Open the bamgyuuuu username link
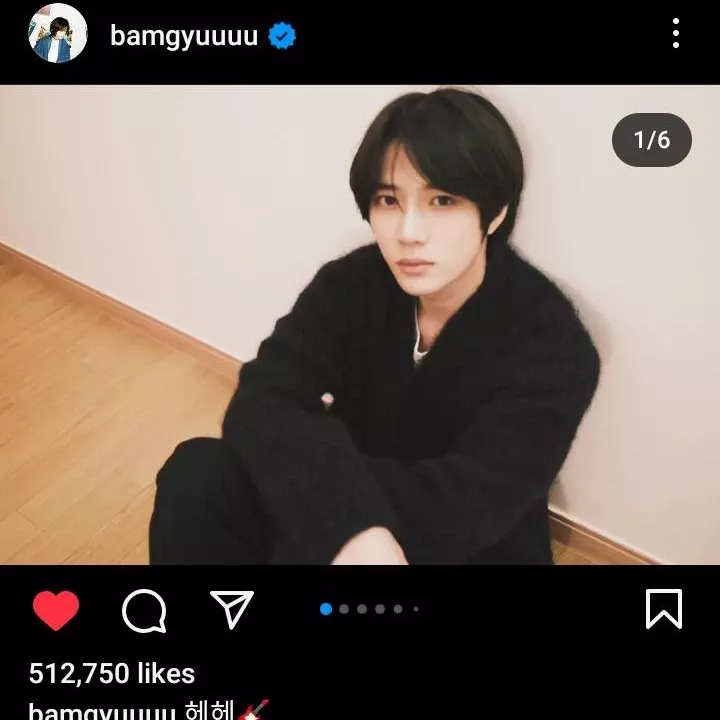 [x=183, y=36]
